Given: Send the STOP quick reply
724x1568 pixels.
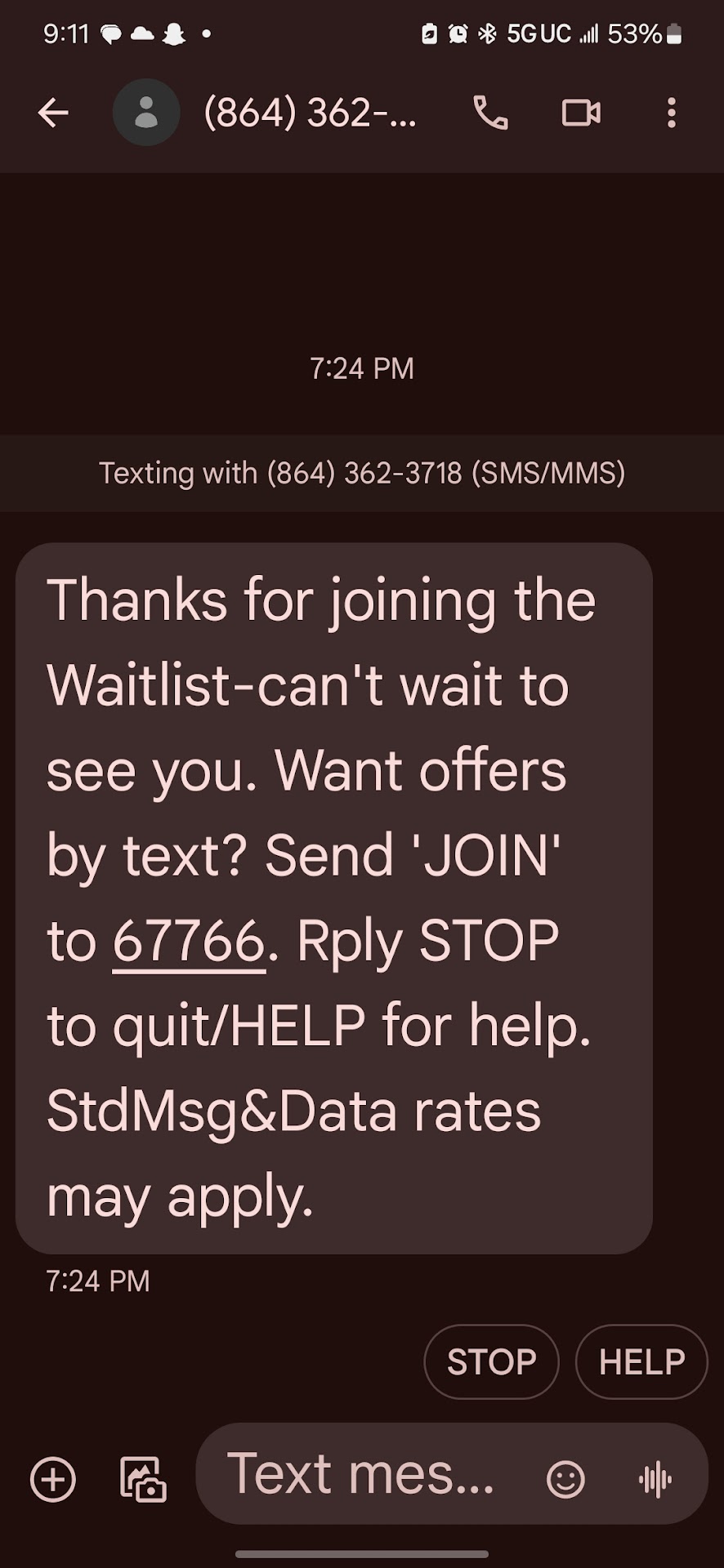Looking at the screenshot, I should click(x=491, y=1361).
